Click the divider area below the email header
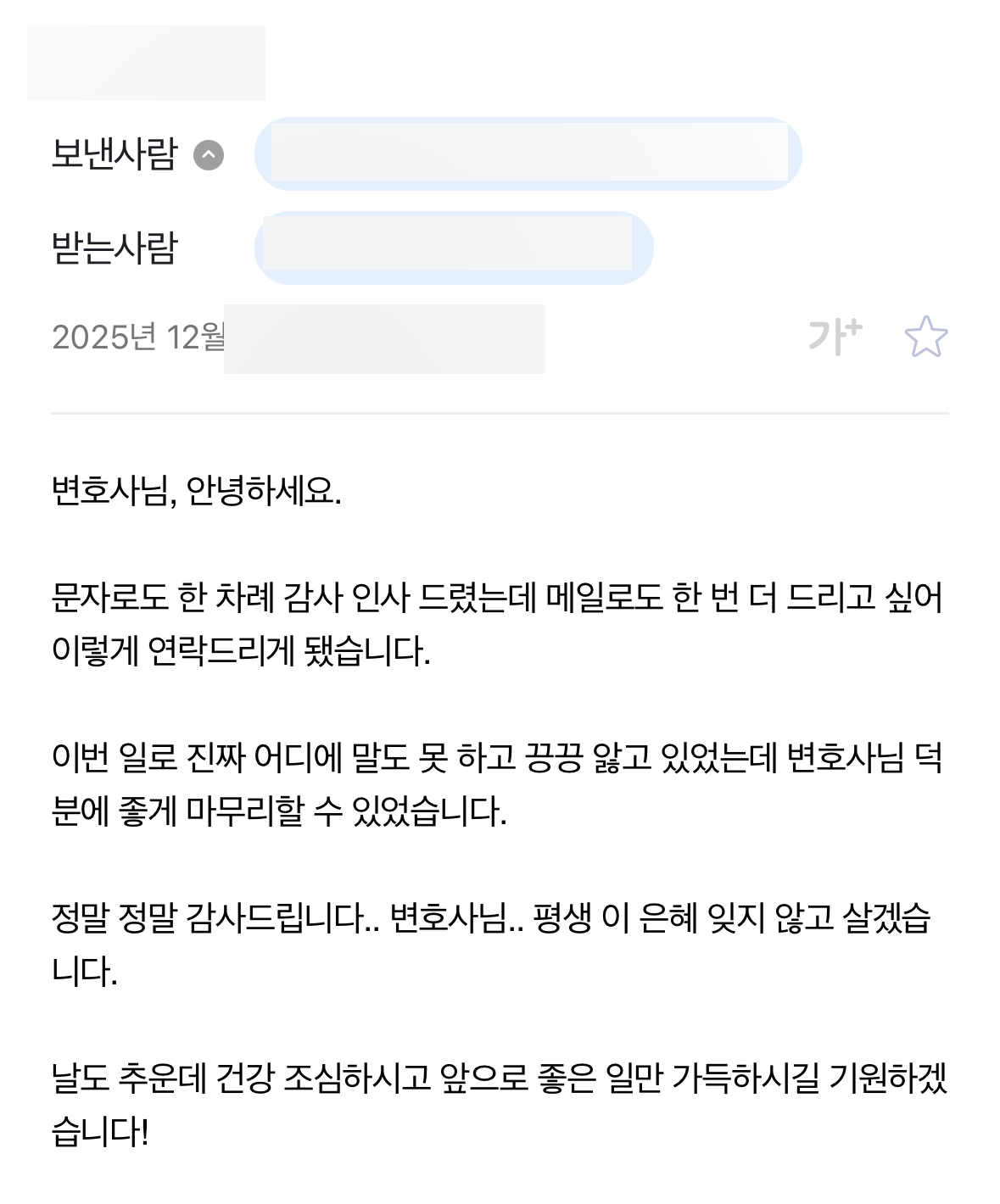Screen dimensions: 1000x1204 500,413
